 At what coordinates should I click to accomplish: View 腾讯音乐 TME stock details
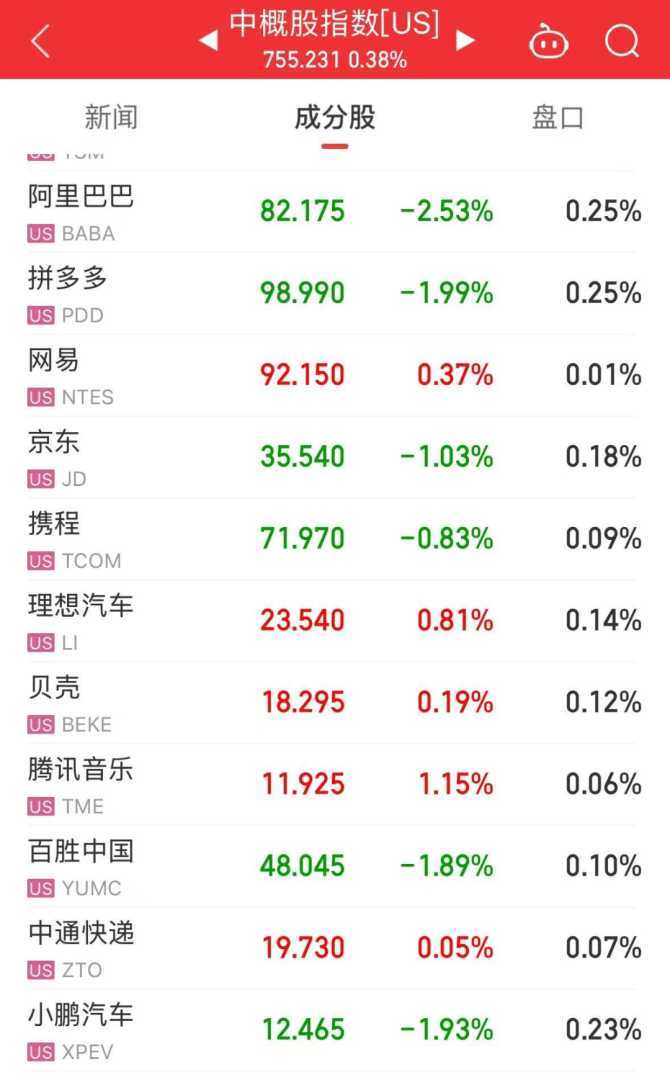(335, 785)
